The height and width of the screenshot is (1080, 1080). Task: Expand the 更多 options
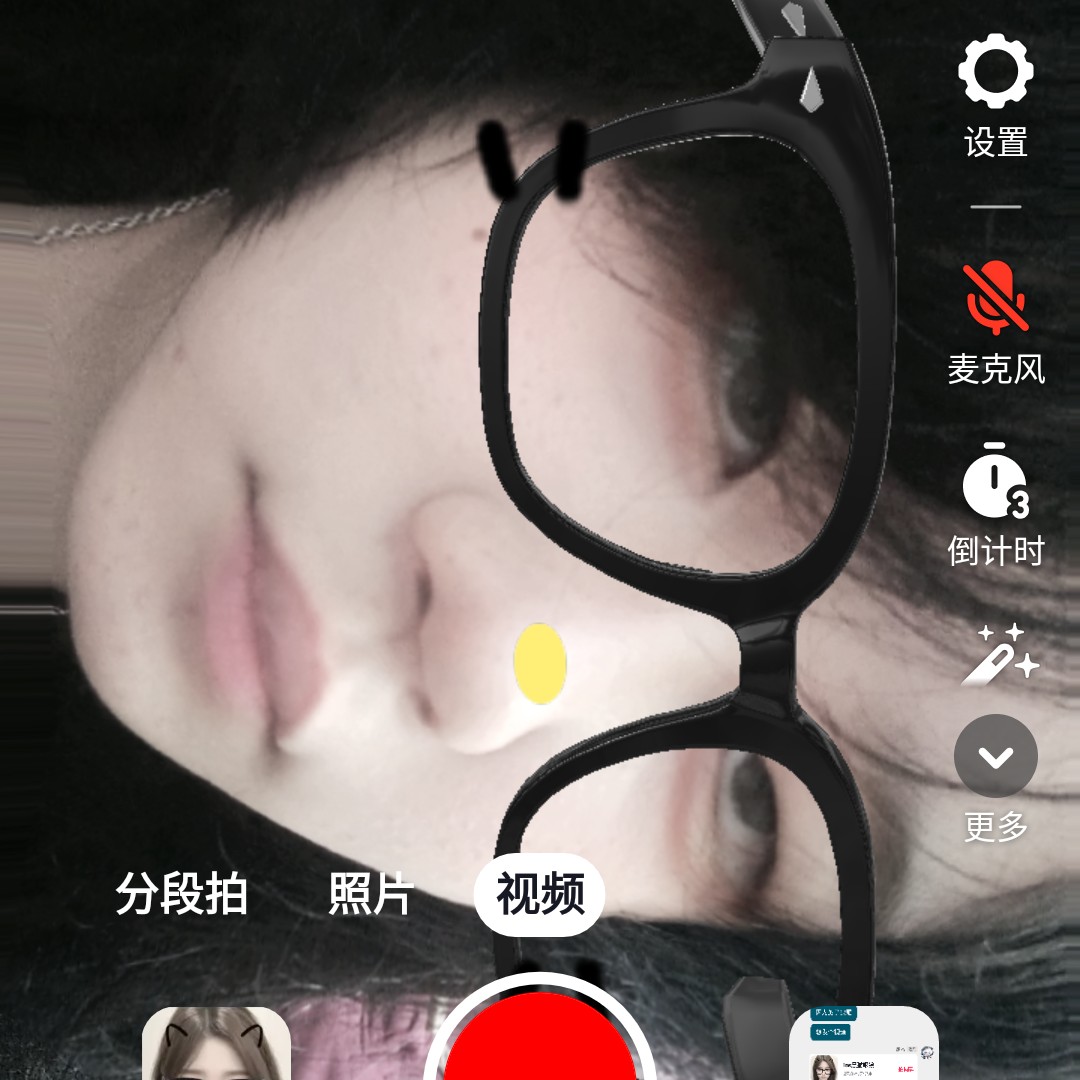pyautogui.click(x=996, y=757)
